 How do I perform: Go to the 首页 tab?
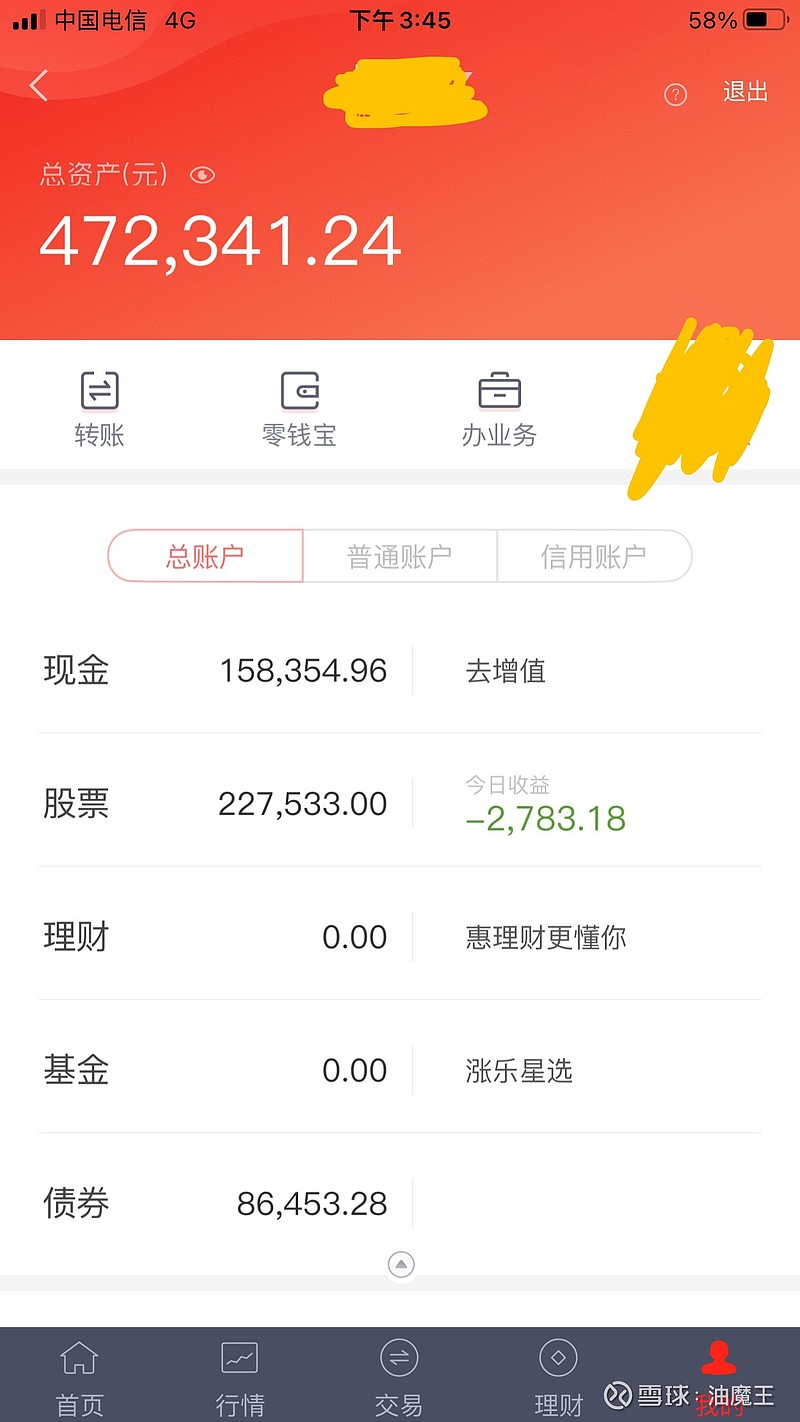click(x=79, y=1378)
